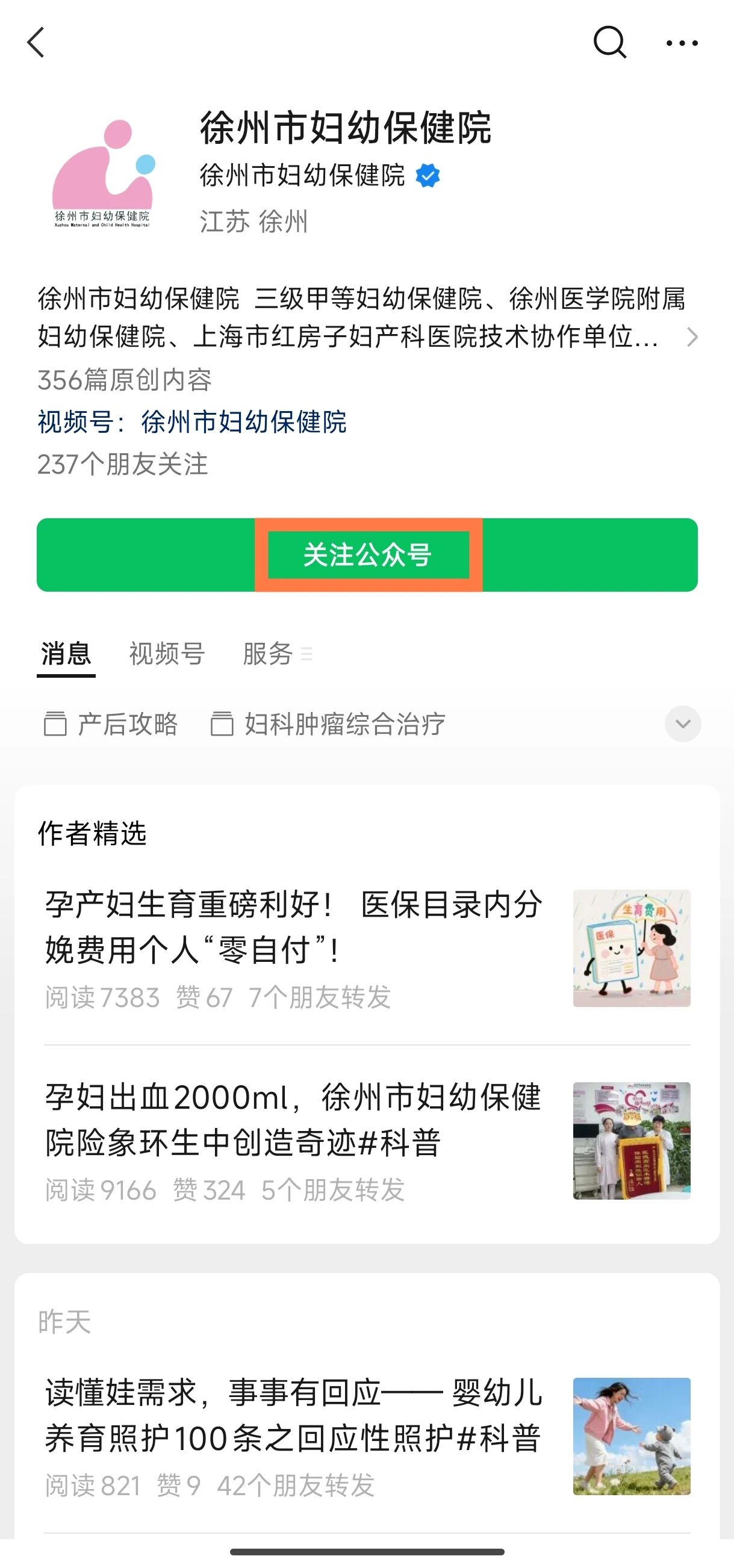
Task: Open the 婴幼儿养育照护100条 article
Action: [294, 1415]
